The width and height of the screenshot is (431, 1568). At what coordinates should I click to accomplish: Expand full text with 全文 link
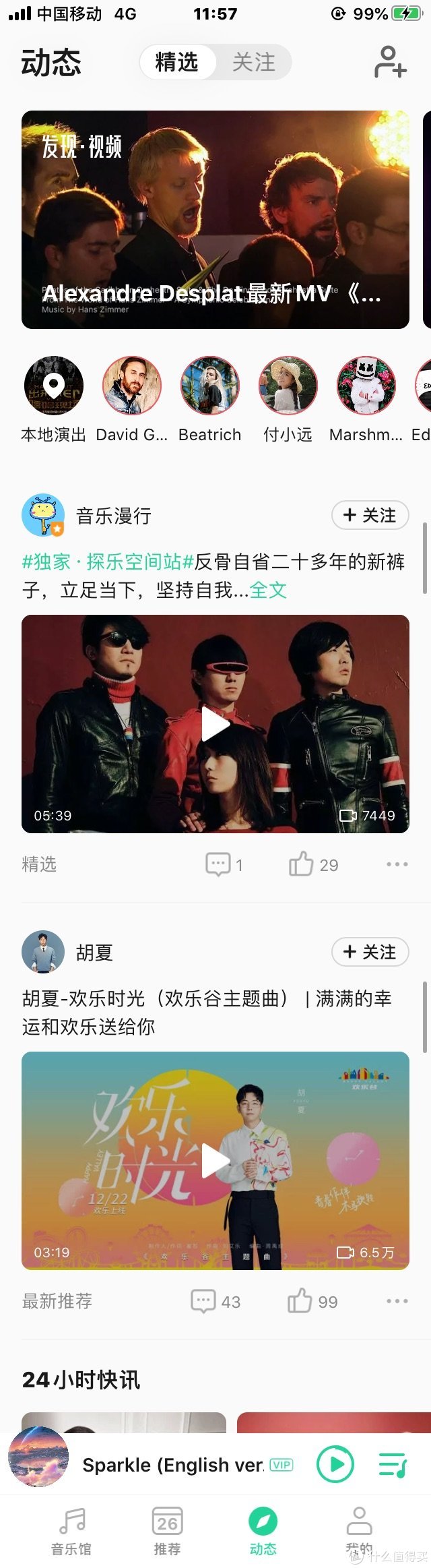(268, 591)
